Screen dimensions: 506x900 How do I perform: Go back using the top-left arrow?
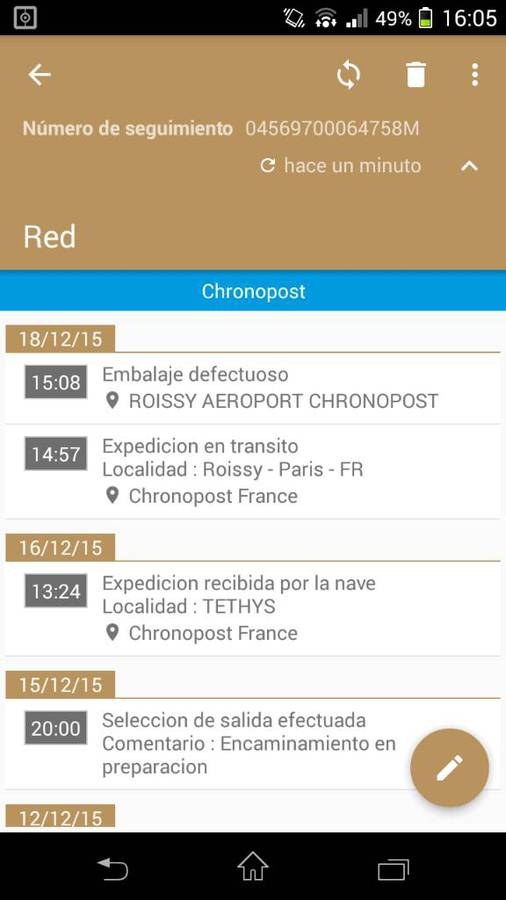click(x=40, y=75)
